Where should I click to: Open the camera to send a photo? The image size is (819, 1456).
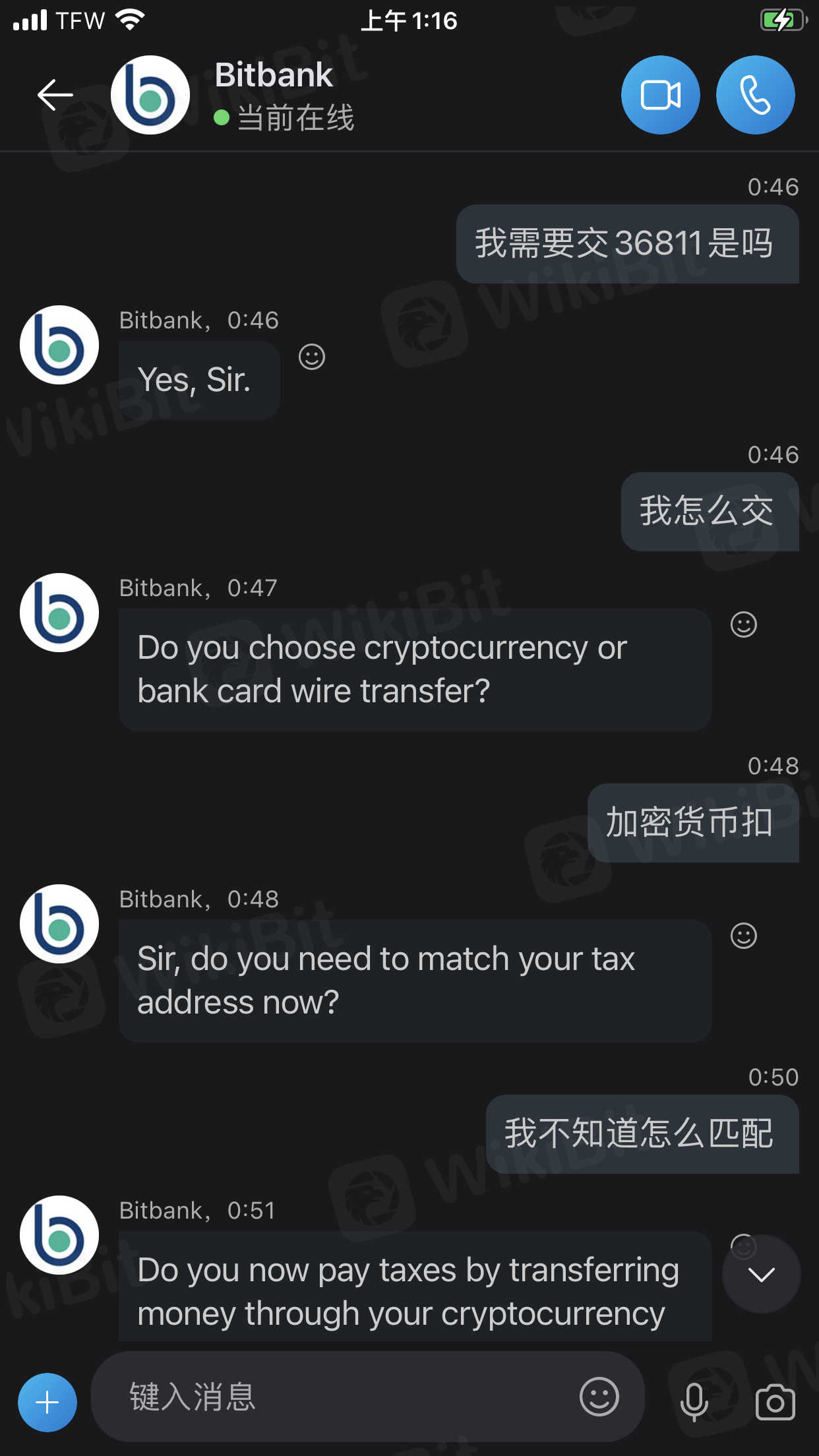(x=775, y=1402)
